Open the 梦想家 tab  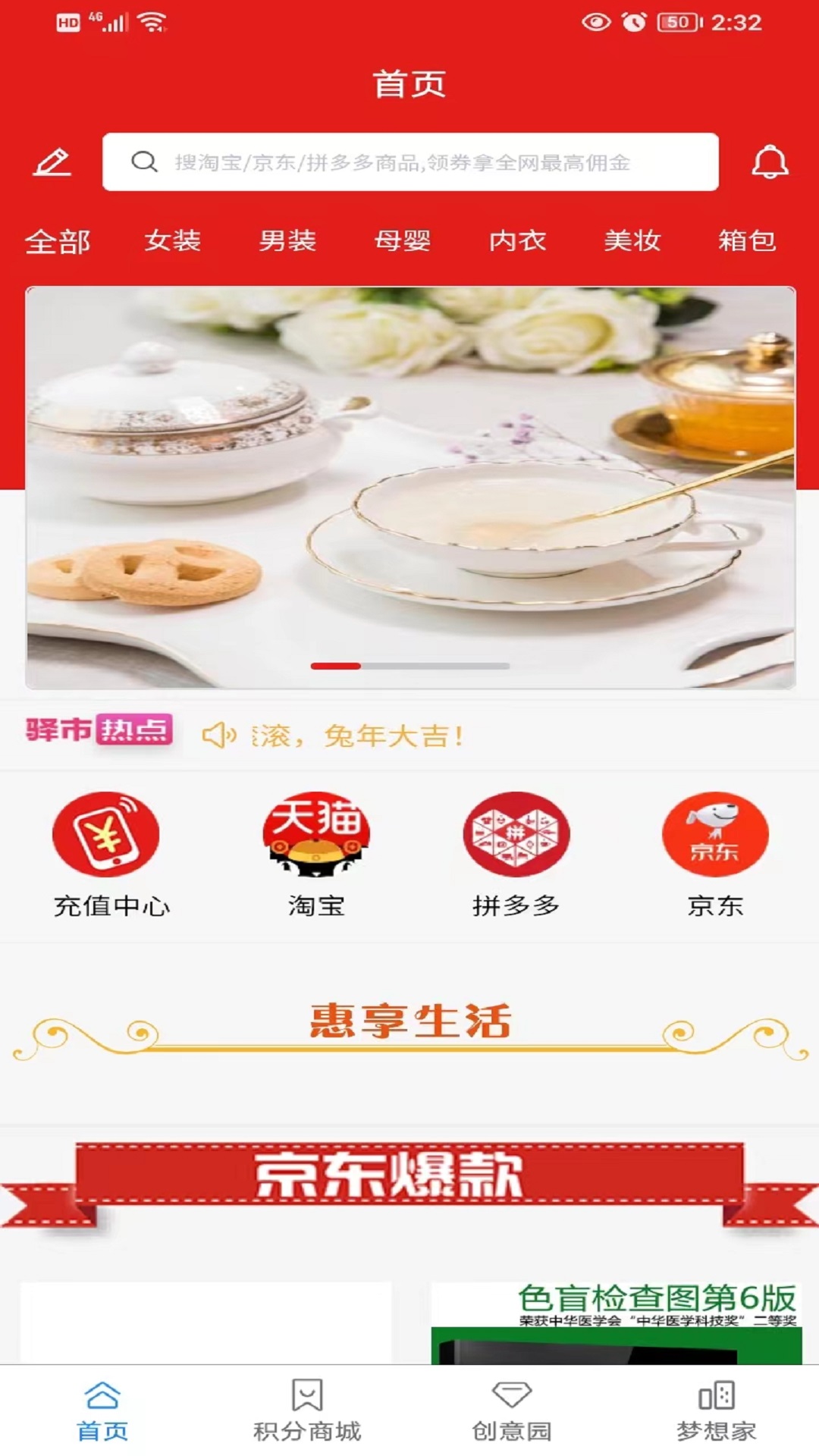point(717,1410)
